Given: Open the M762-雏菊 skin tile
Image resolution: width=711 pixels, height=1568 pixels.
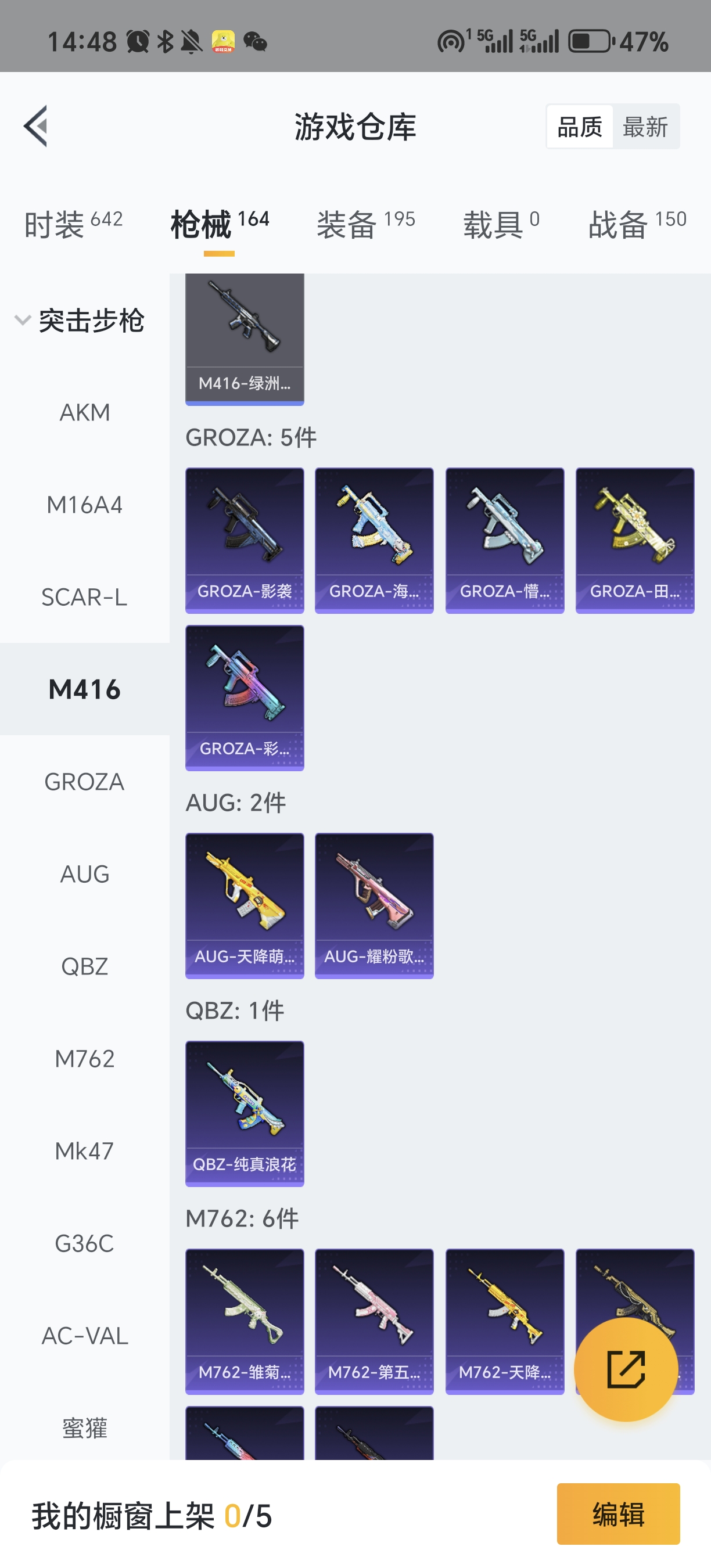Looking at the screenshot, I should tap(245, 1321).
